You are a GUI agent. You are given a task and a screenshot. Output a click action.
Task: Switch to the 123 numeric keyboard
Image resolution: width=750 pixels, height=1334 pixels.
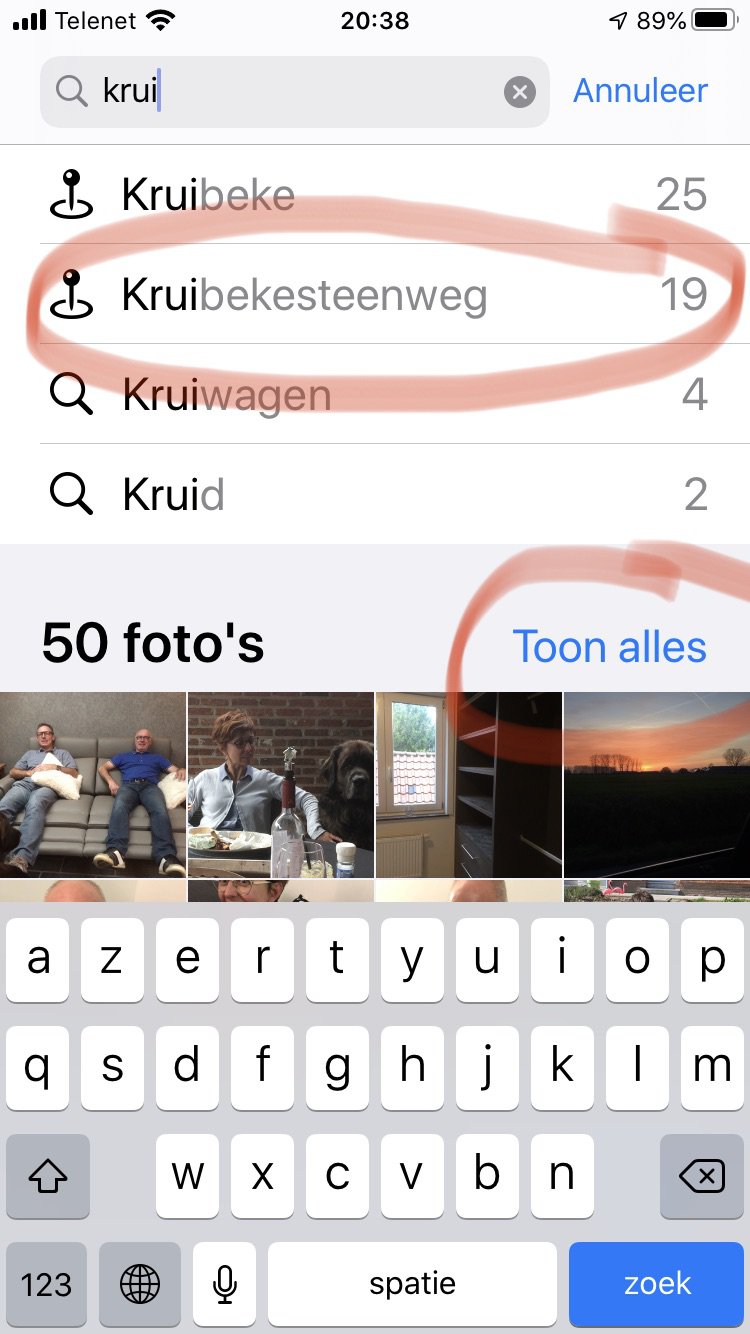click(46, 1283)
